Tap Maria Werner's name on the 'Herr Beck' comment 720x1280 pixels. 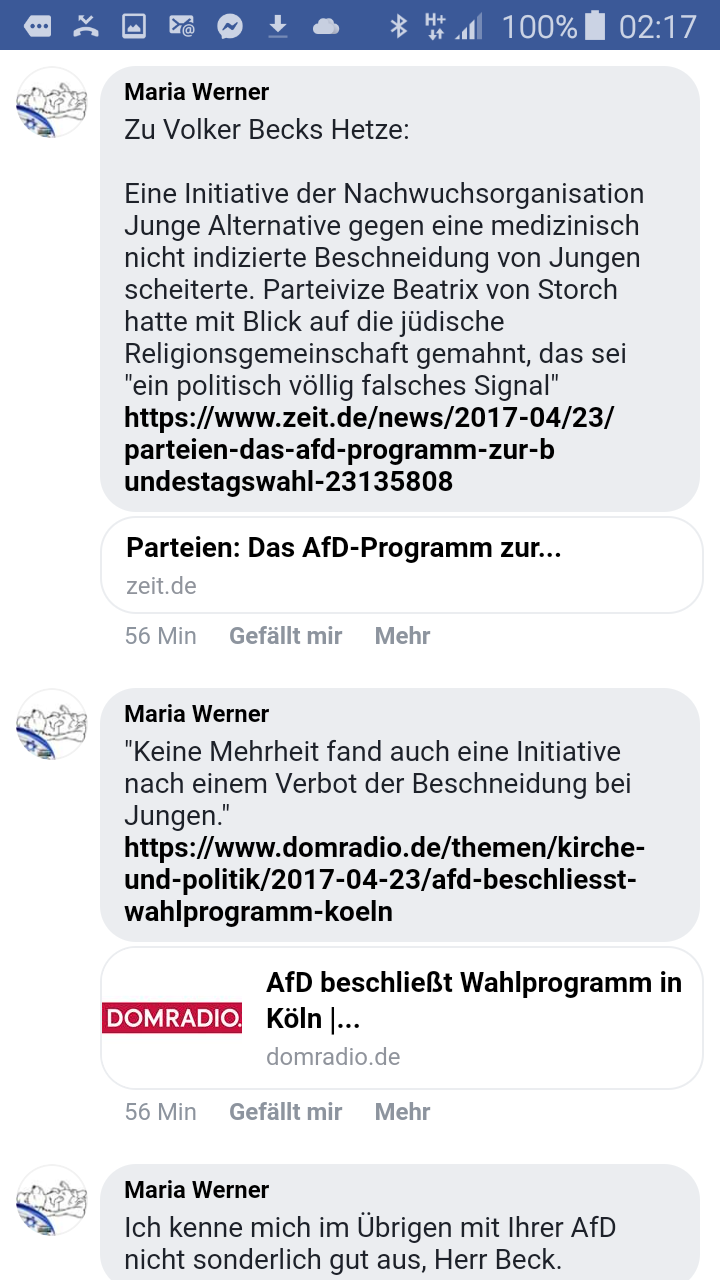point(197,1190)
